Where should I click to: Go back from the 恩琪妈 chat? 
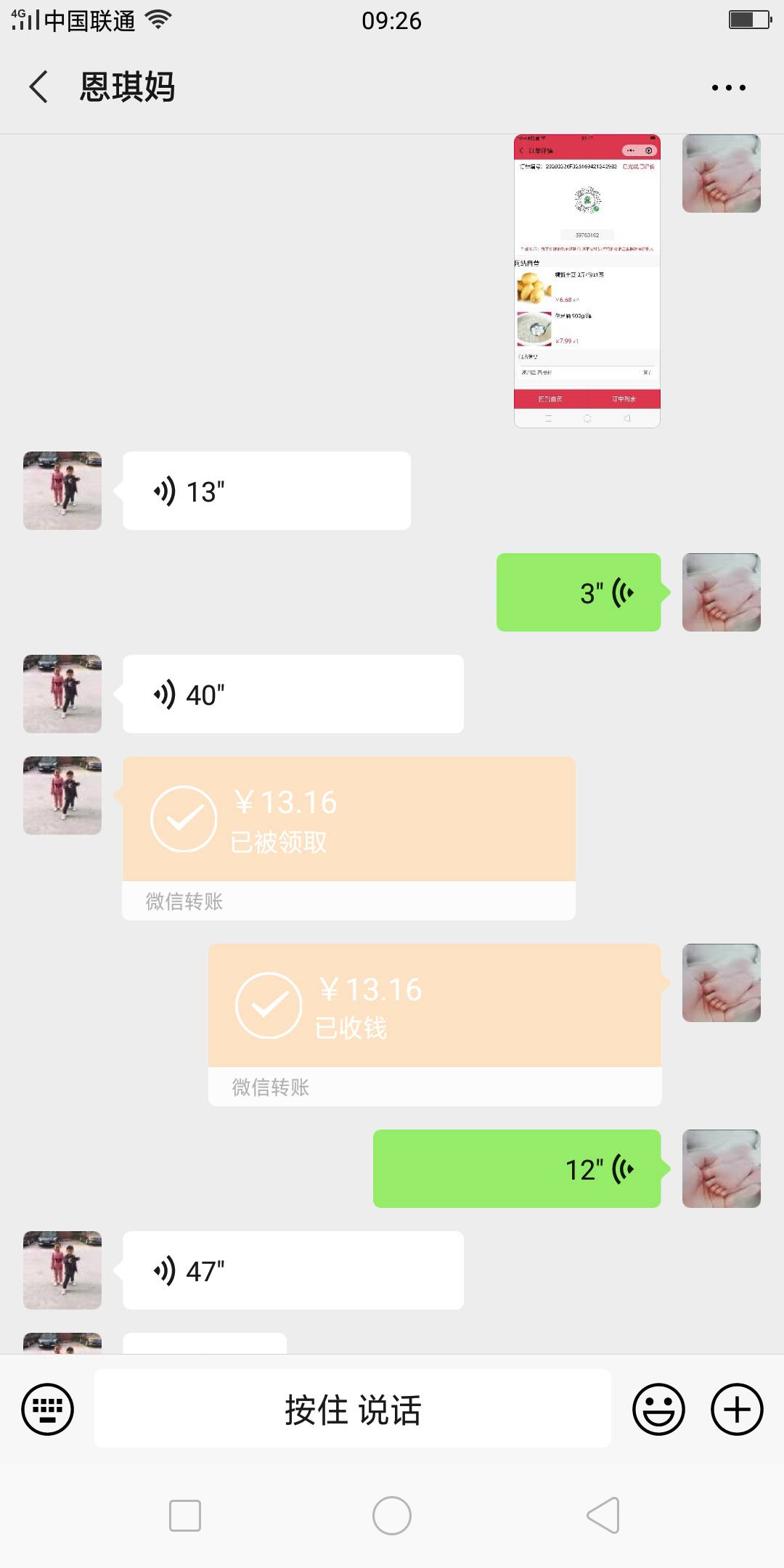coord(39,87)
